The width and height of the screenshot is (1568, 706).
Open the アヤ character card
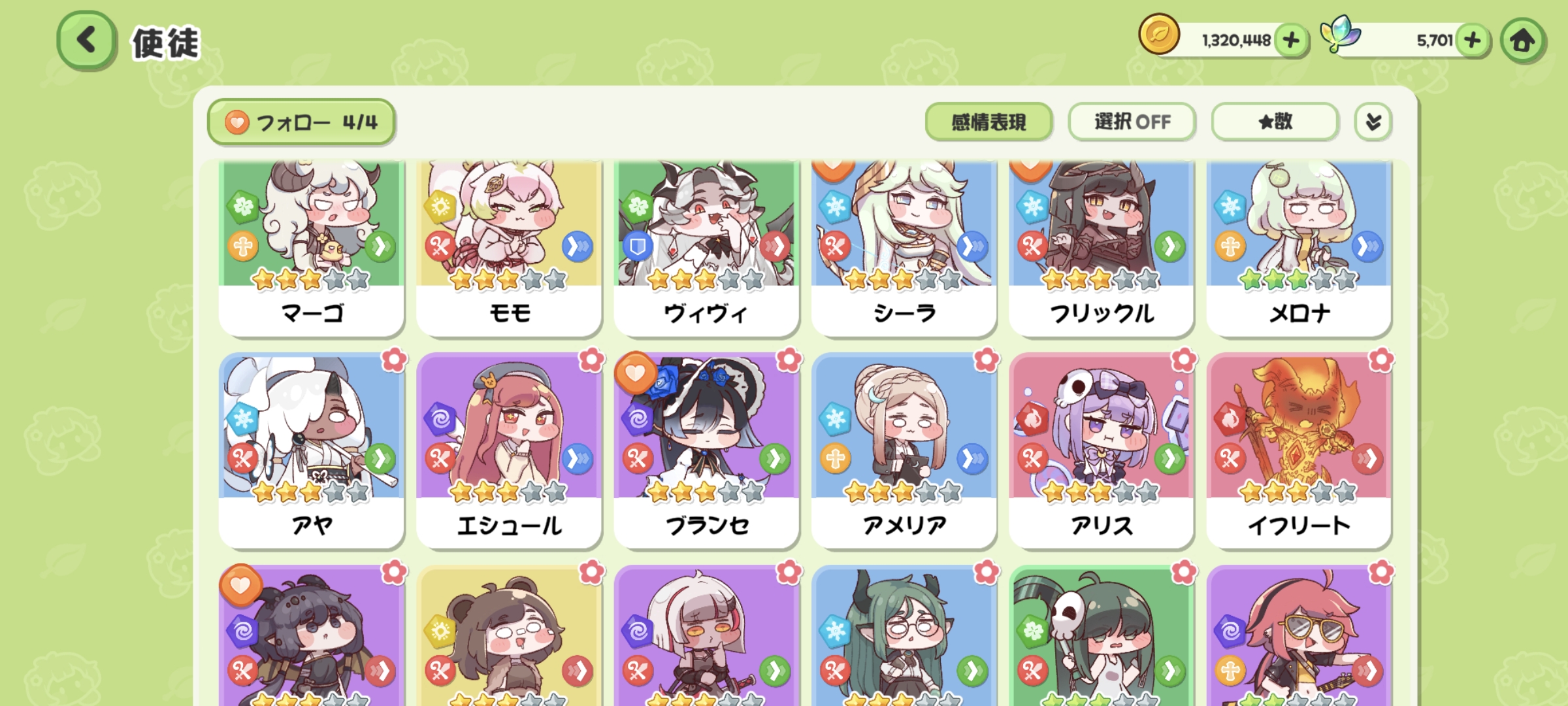[x=312, y=451]
